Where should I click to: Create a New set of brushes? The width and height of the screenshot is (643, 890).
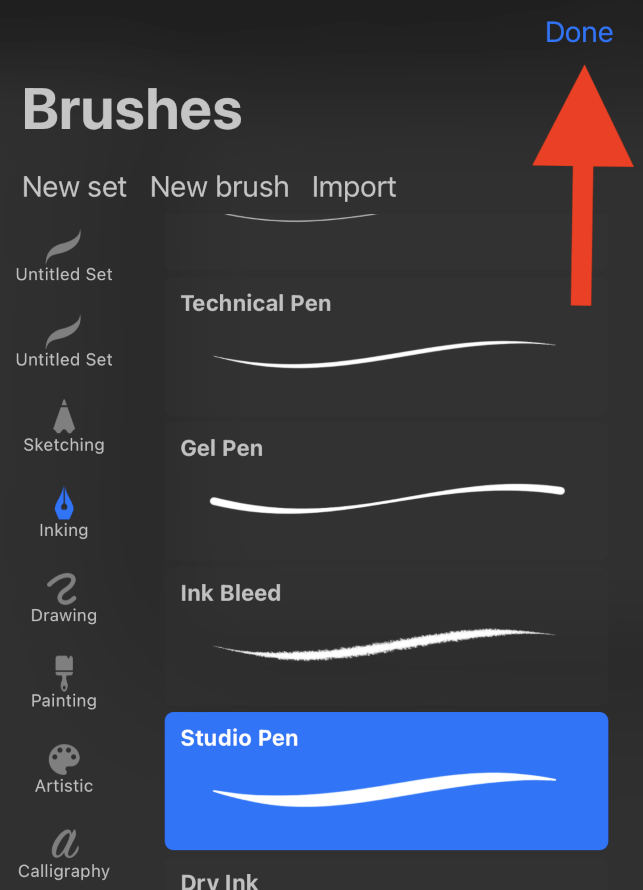(x=75, y=187)
